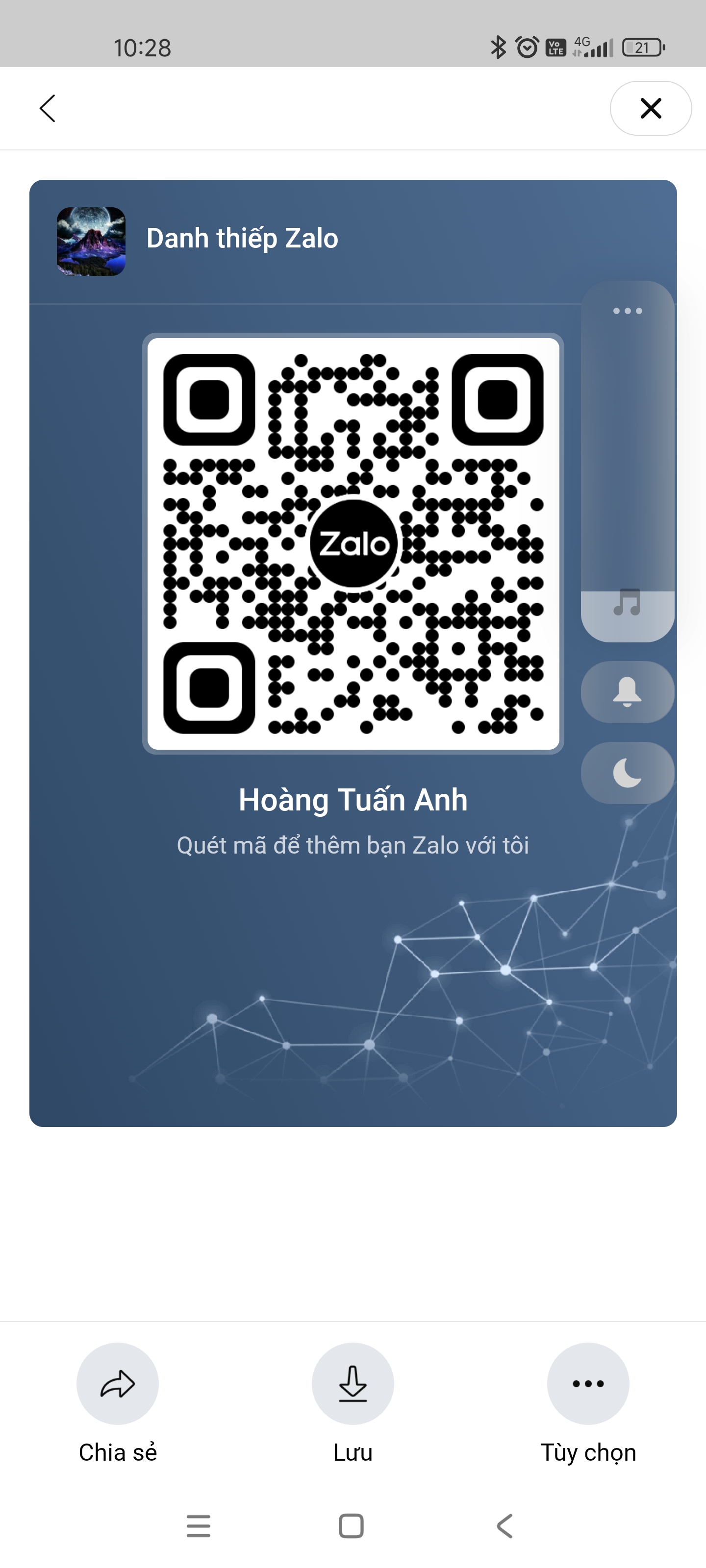Close the Zalo business card screen
This screenshot has height=1568, width=706.
pyautogui.click(x=650, y=108)
